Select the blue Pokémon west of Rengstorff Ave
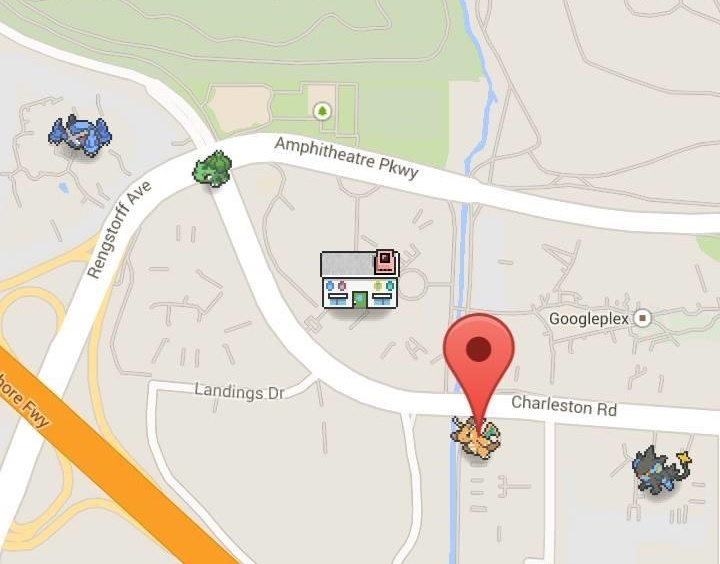720x564 pixels. [x=80, y=135]
